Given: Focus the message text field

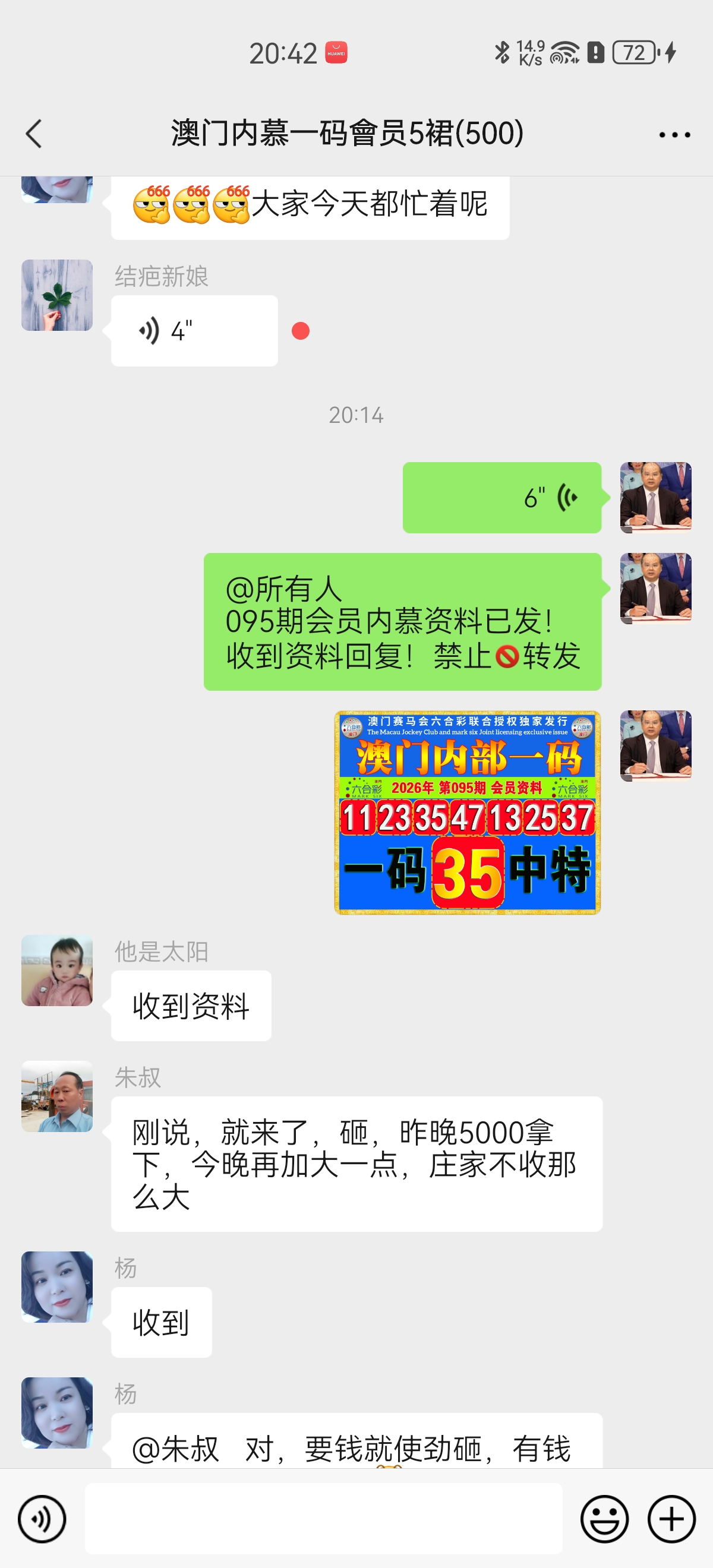Looking at the screenshot, I should [x=323, y=1519].
